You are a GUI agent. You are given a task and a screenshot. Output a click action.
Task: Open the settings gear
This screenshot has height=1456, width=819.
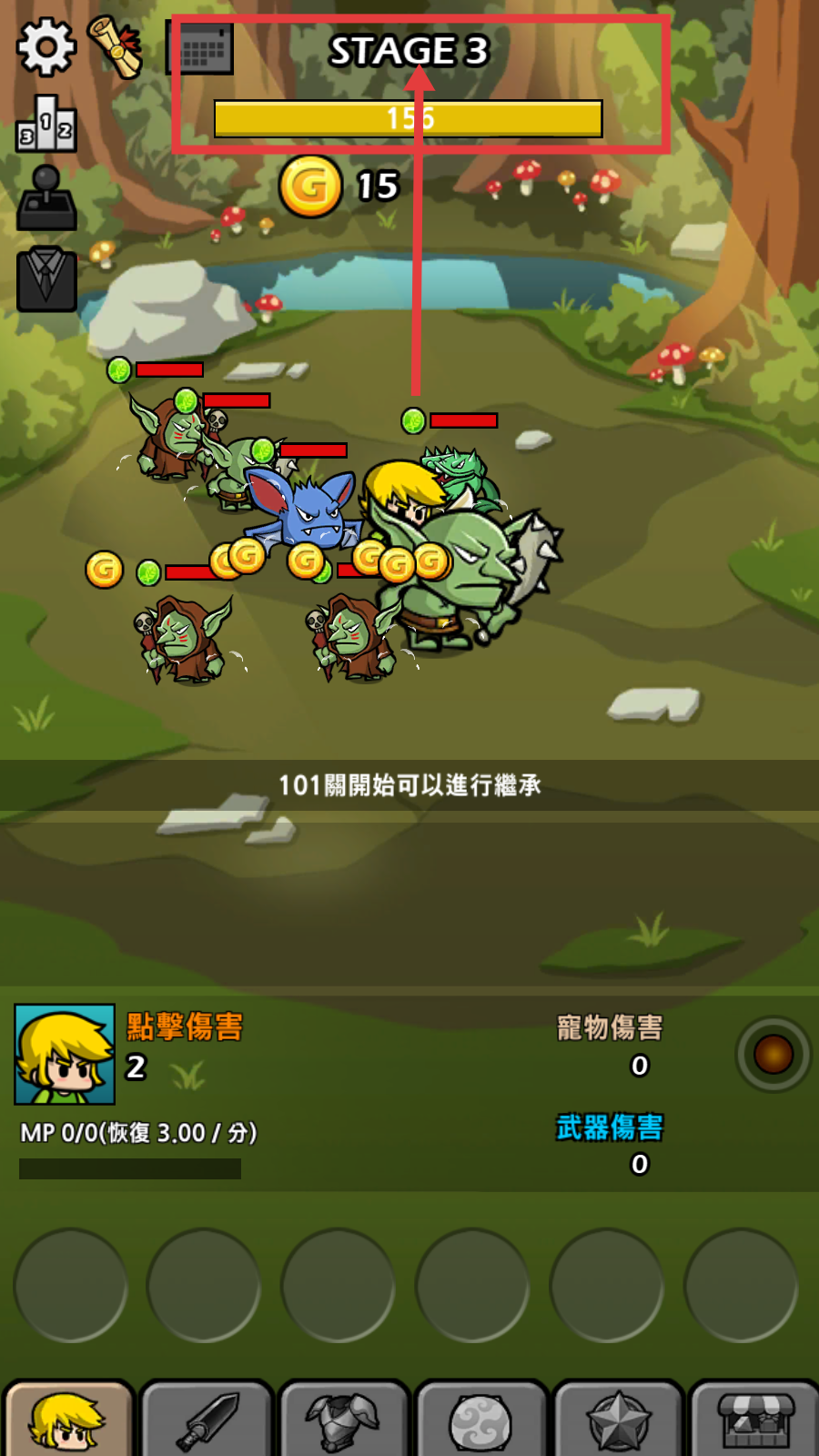click(x=45, y=46)
